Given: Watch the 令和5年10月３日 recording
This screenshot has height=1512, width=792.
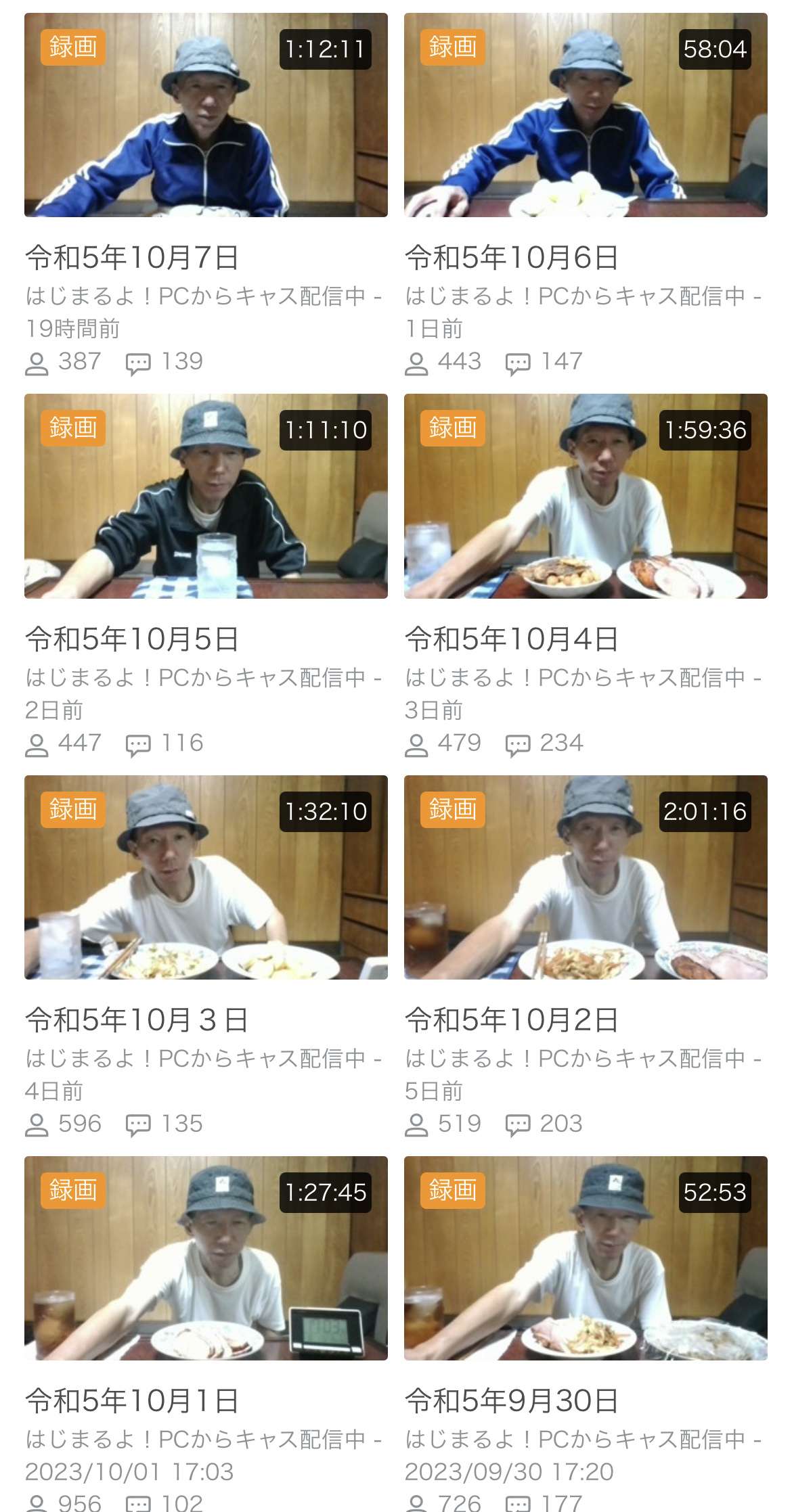Looking at the screenshot, I should (x=206, y=877).
